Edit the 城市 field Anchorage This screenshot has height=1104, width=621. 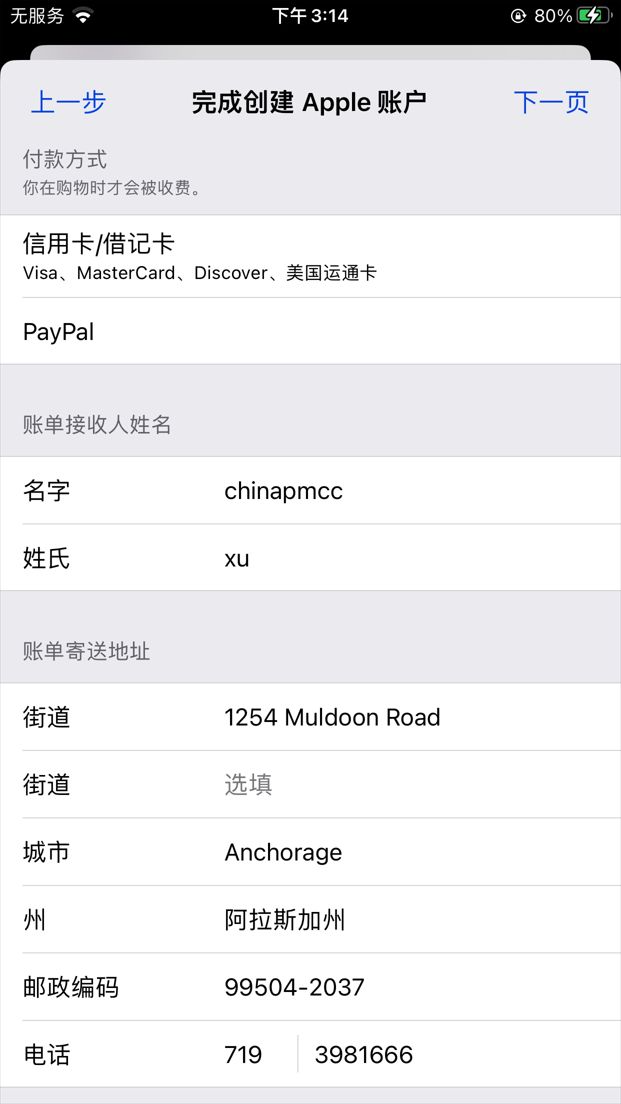[x=400, y=852]
